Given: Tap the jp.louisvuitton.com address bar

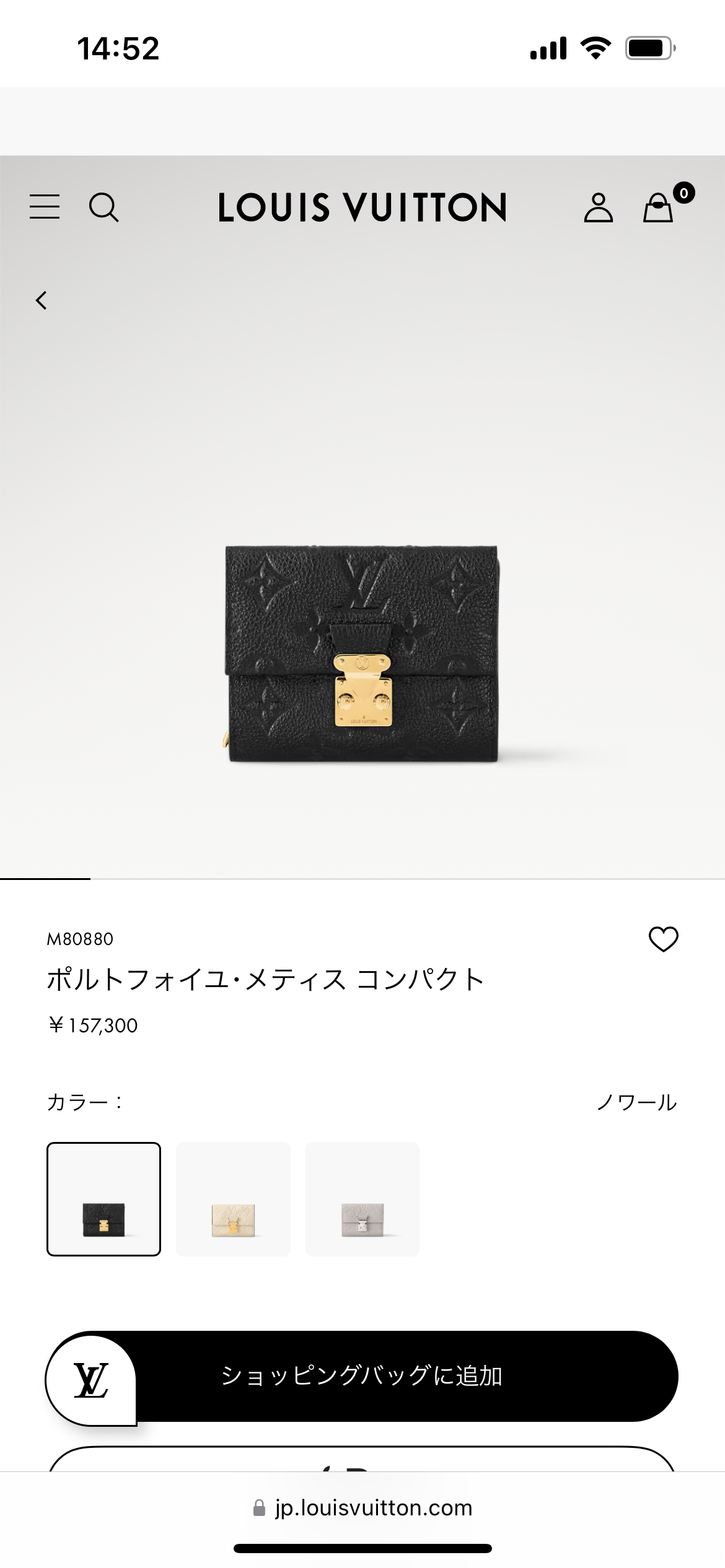Looking at the screenshot, I should (362, 1508).
